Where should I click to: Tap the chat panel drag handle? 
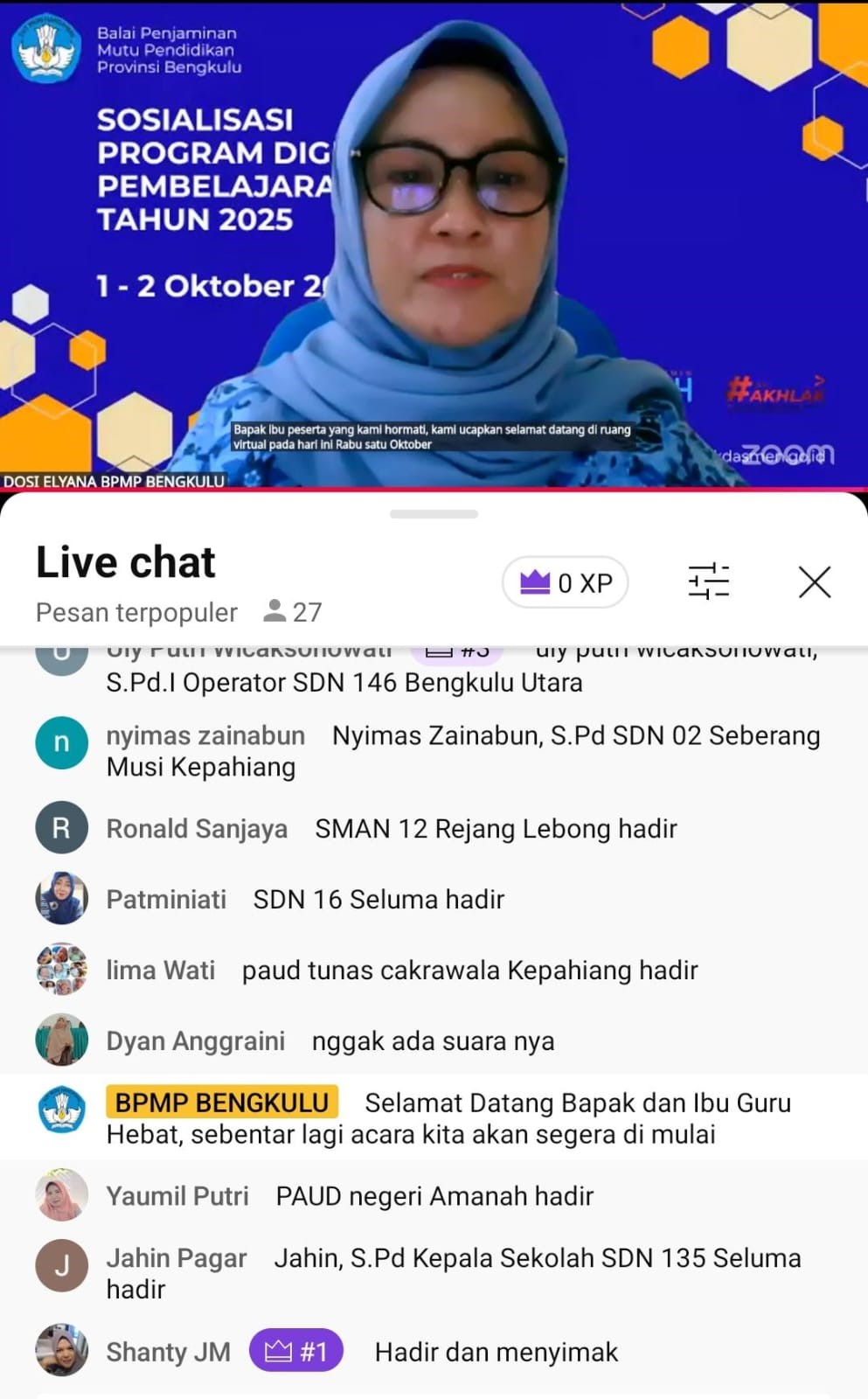point(434,514)
